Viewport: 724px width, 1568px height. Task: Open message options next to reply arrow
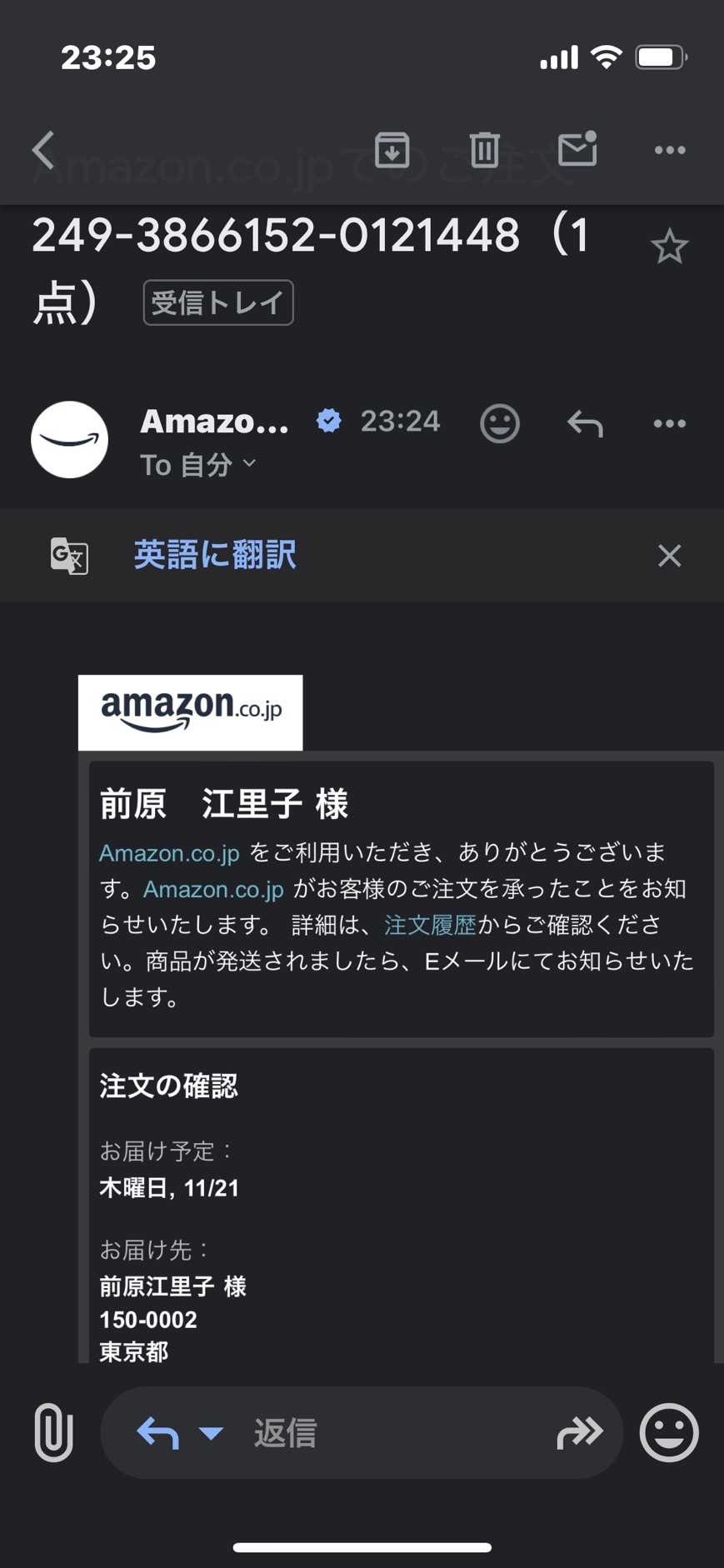pyautogui.click(x=670, y=423)
